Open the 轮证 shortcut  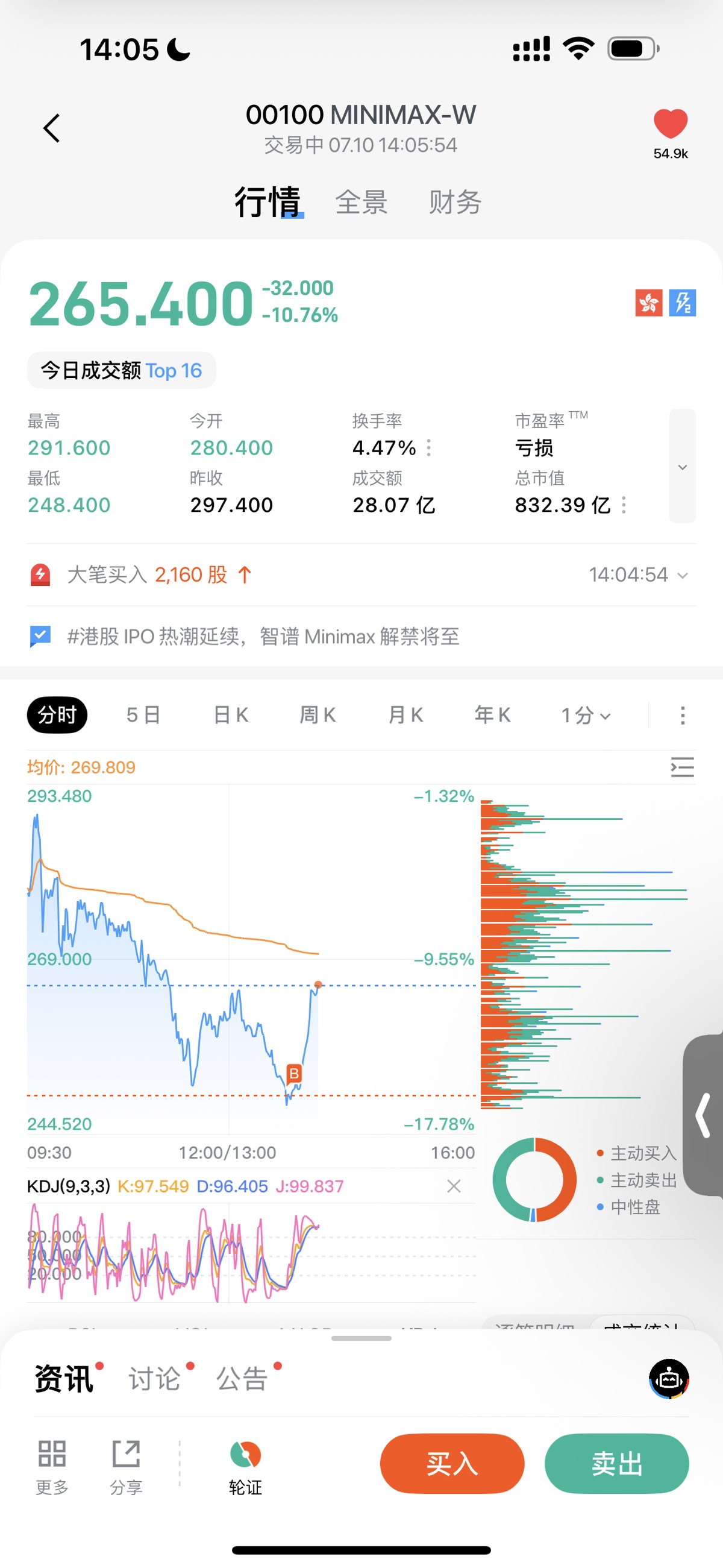(x=245, y=1467)
